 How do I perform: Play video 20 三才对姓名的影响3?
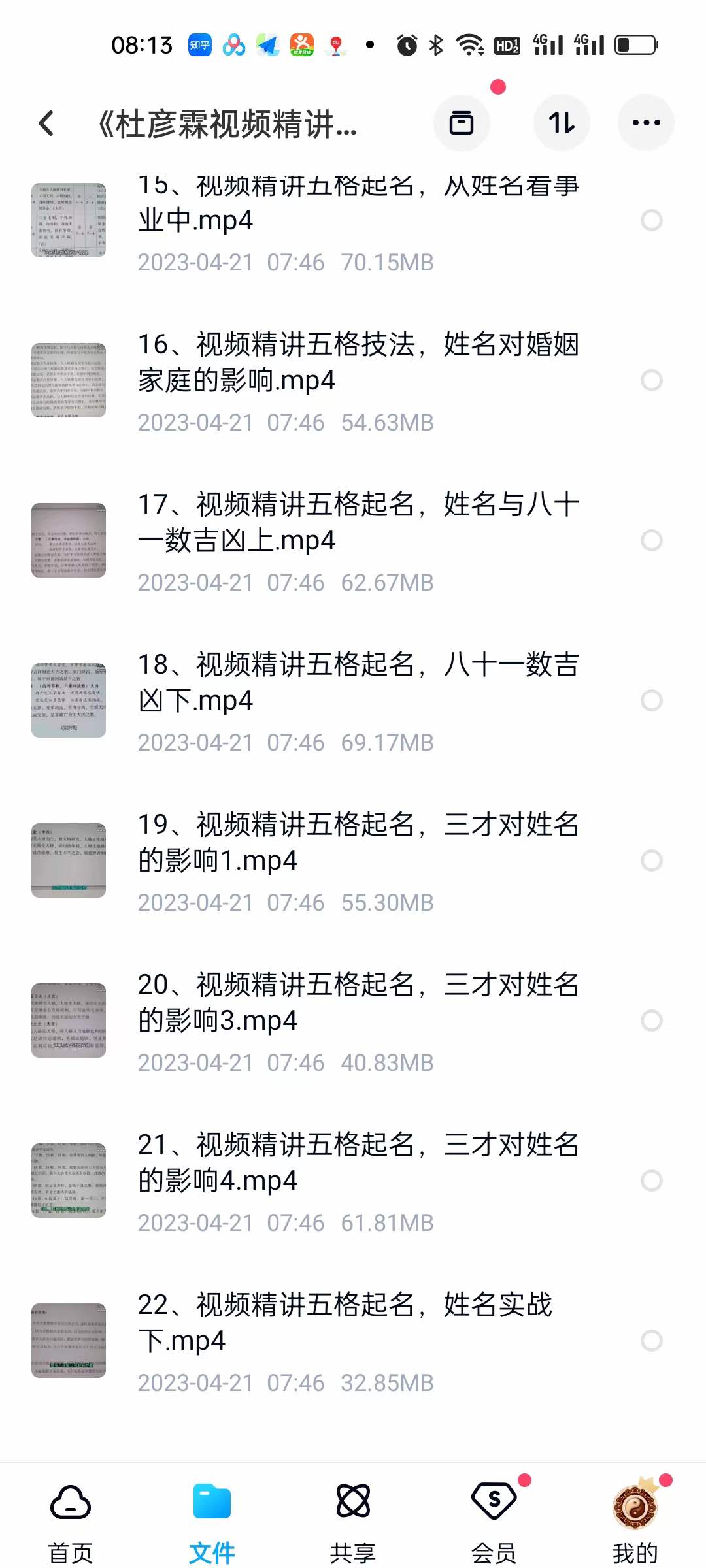[358, 1003]
